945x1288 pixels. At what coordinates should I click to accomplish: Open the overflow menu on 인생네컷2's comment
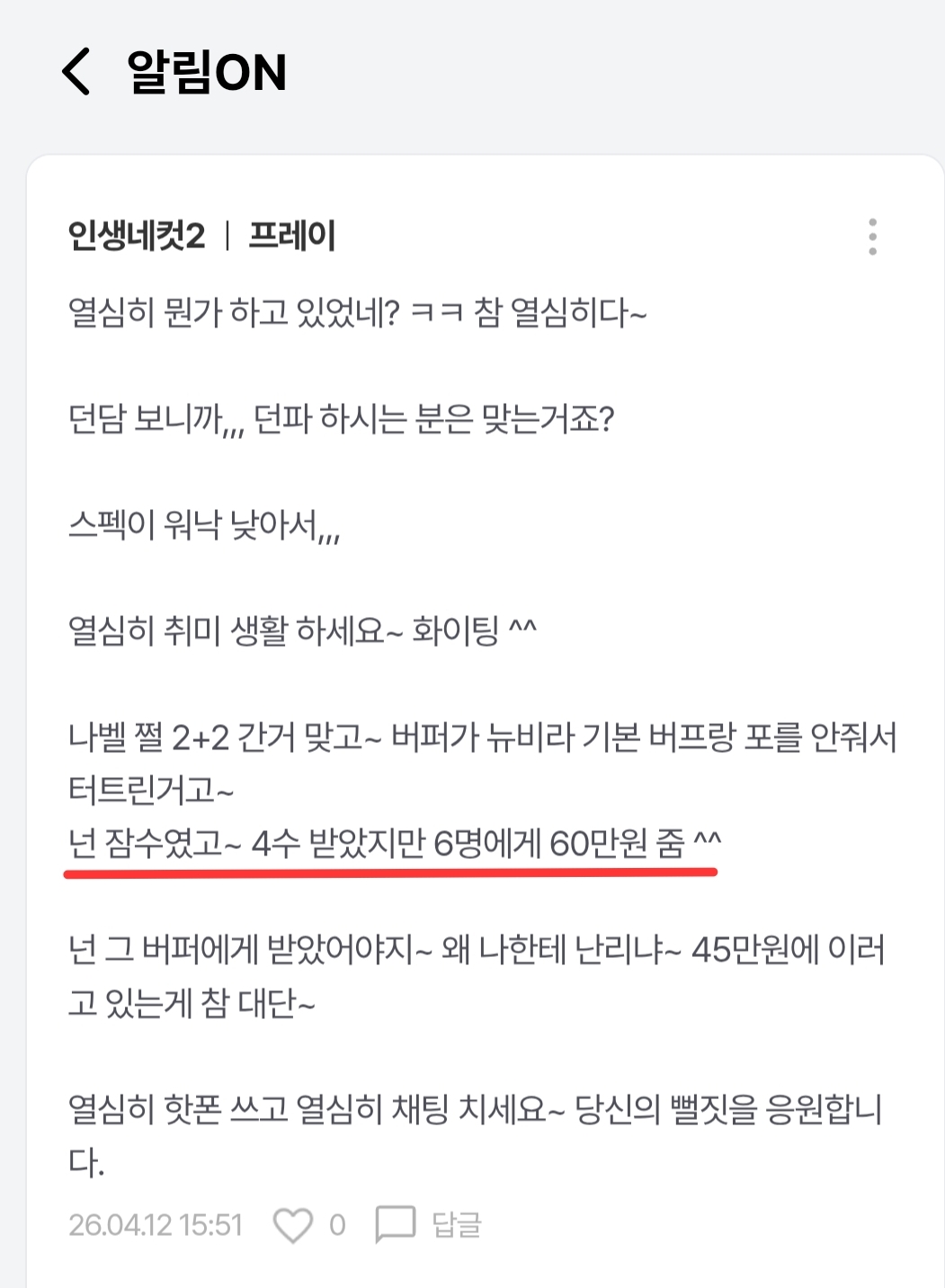pos(872,237)
